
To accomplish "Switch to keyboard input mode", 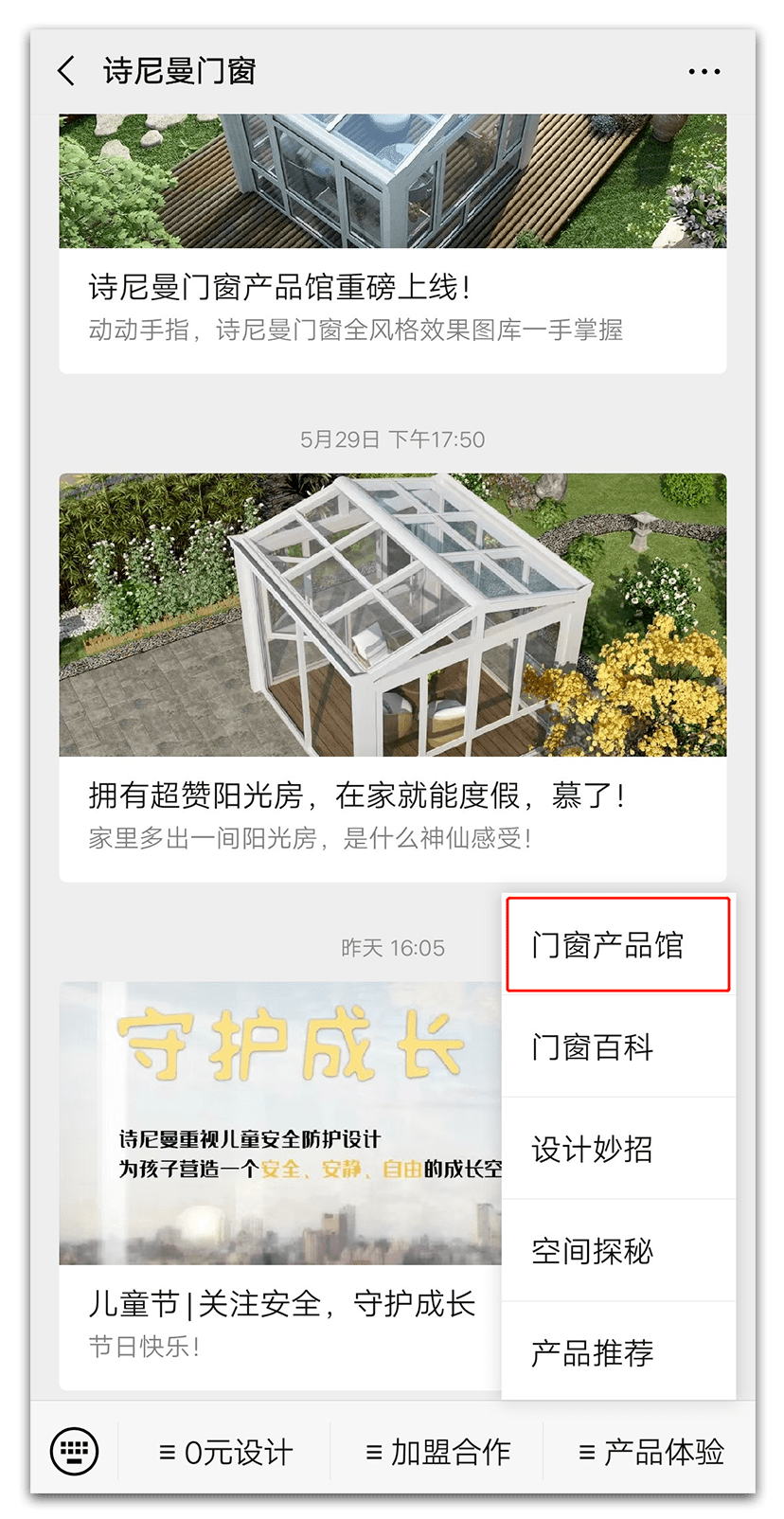I will click(x=74, y=1451).
